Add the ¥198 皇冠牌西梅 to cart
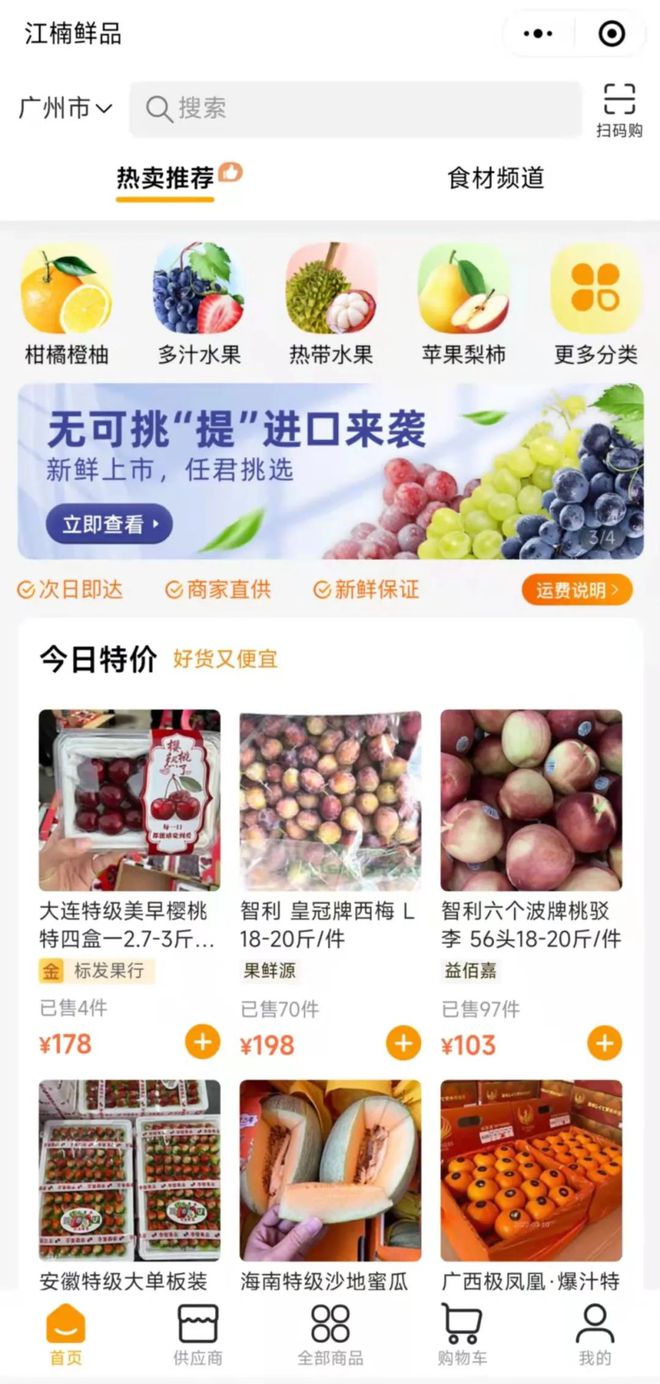This screenshot has width=660, height=1384. click(403, 1043)
